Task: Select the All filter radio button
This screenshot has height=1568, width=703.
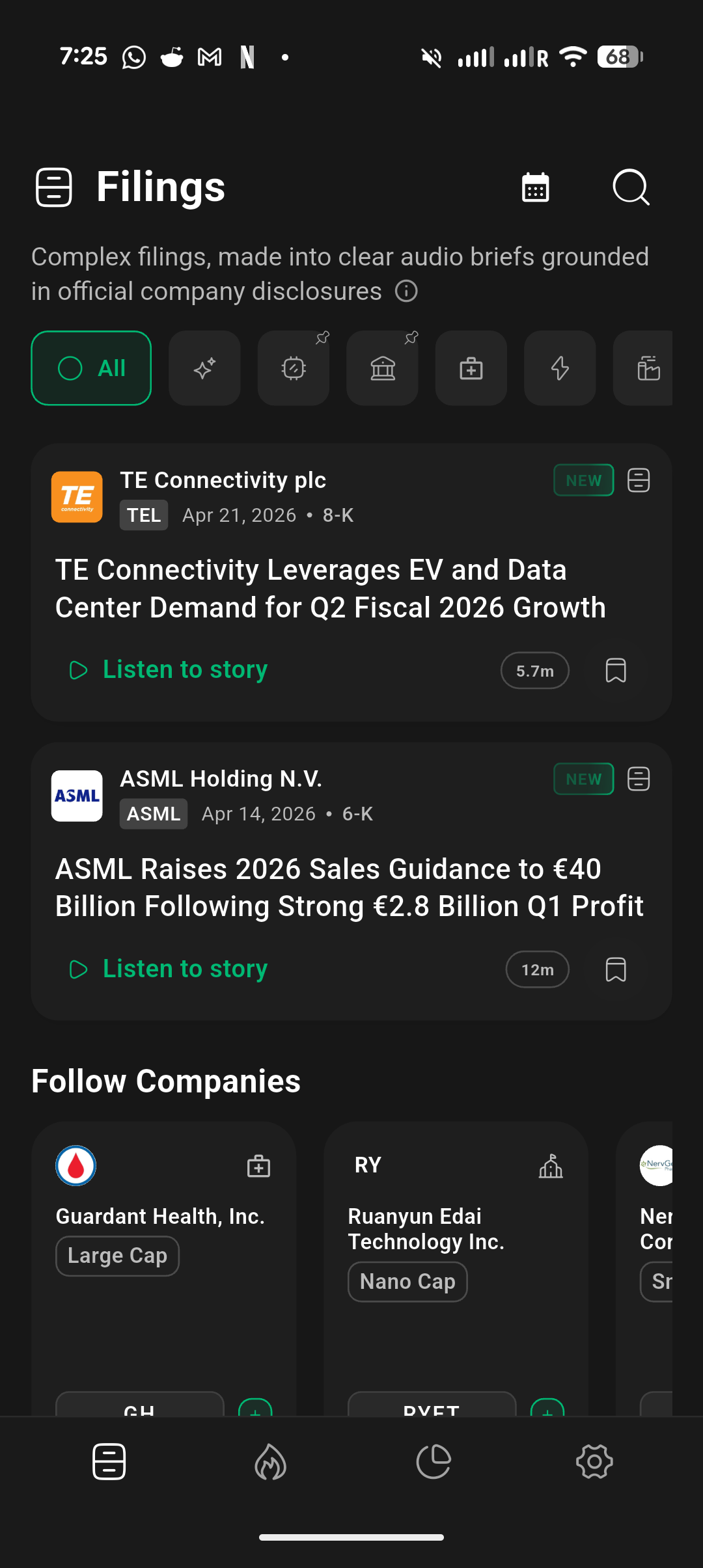Action: (x=90, y=368)
